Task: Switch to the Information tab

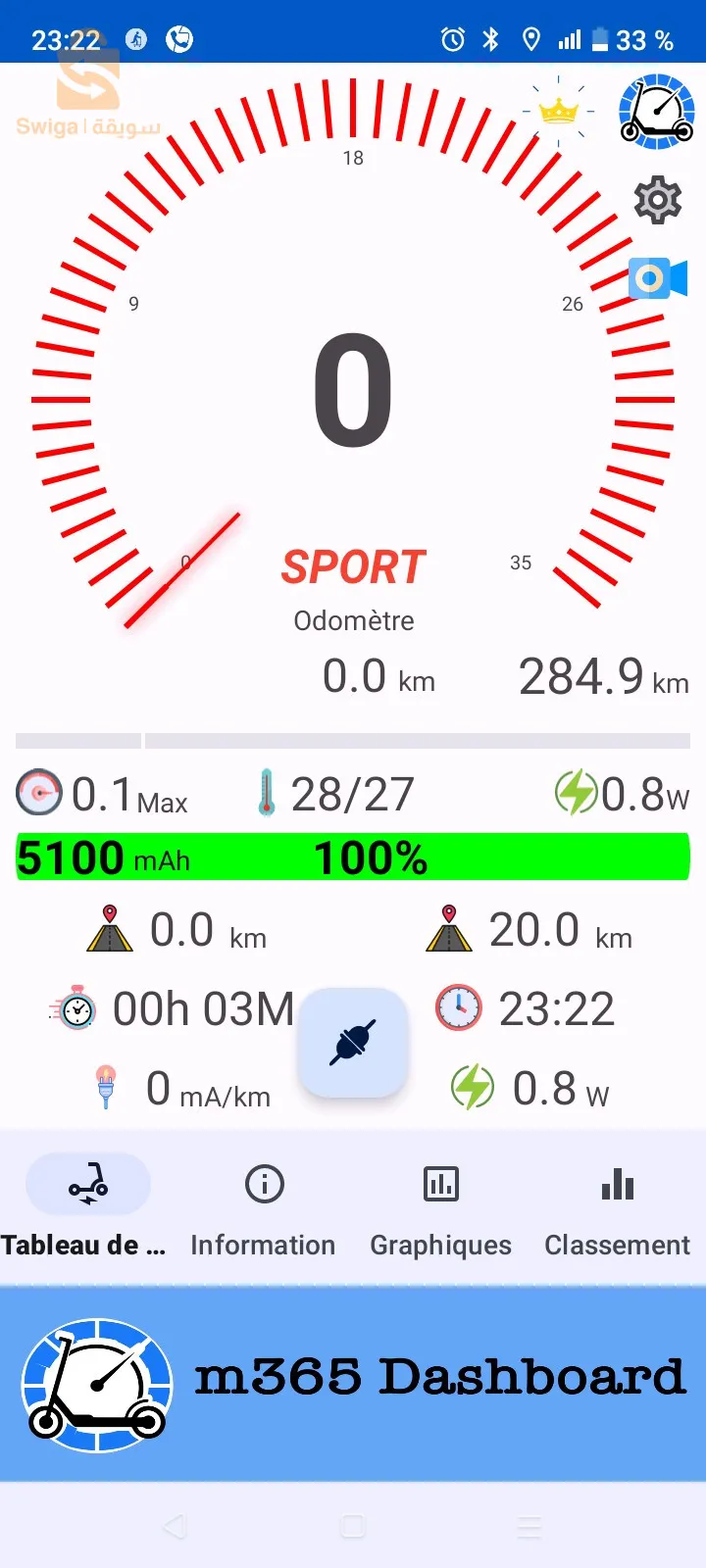Action: point(263,1207)
